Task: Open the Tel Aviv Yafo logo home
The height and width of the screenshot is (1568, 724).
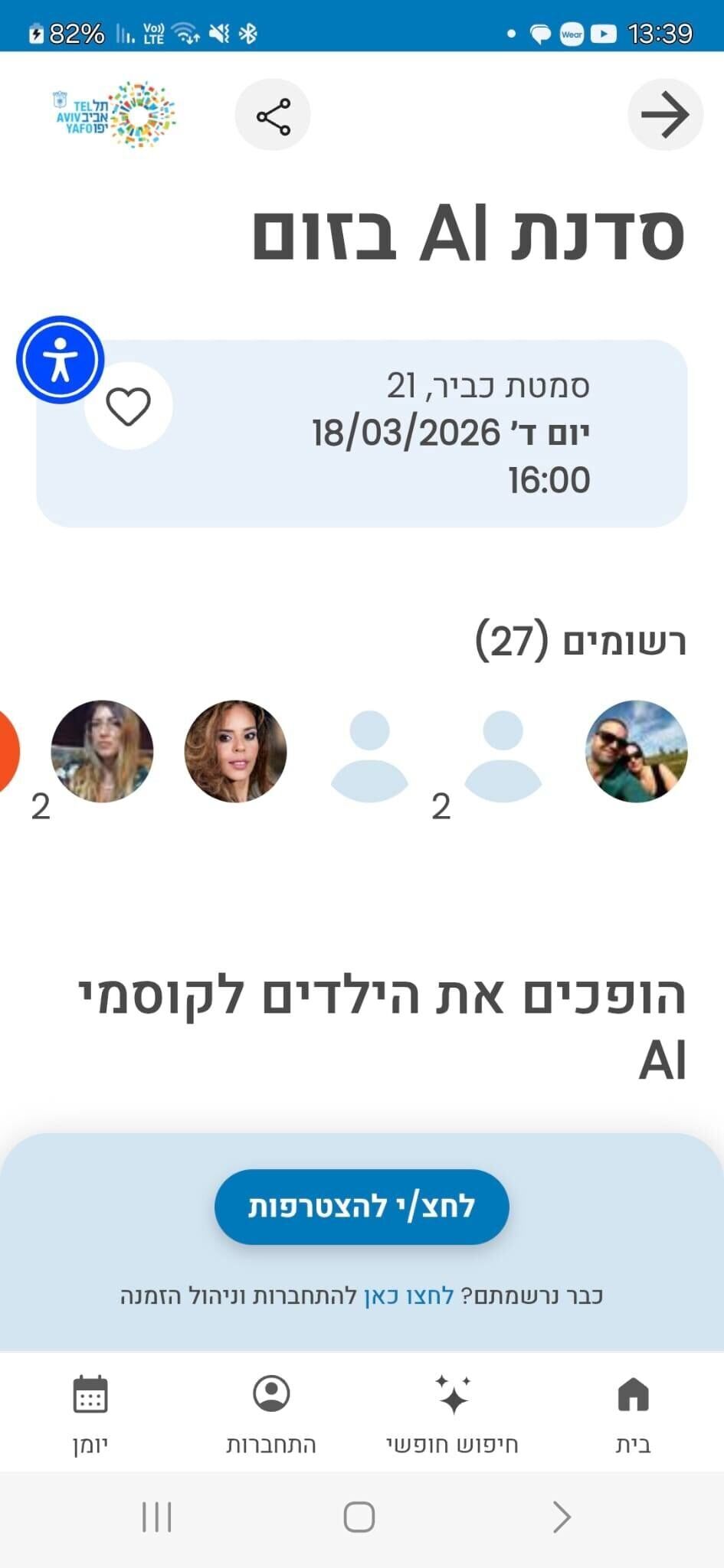Action: pos(115,115)
